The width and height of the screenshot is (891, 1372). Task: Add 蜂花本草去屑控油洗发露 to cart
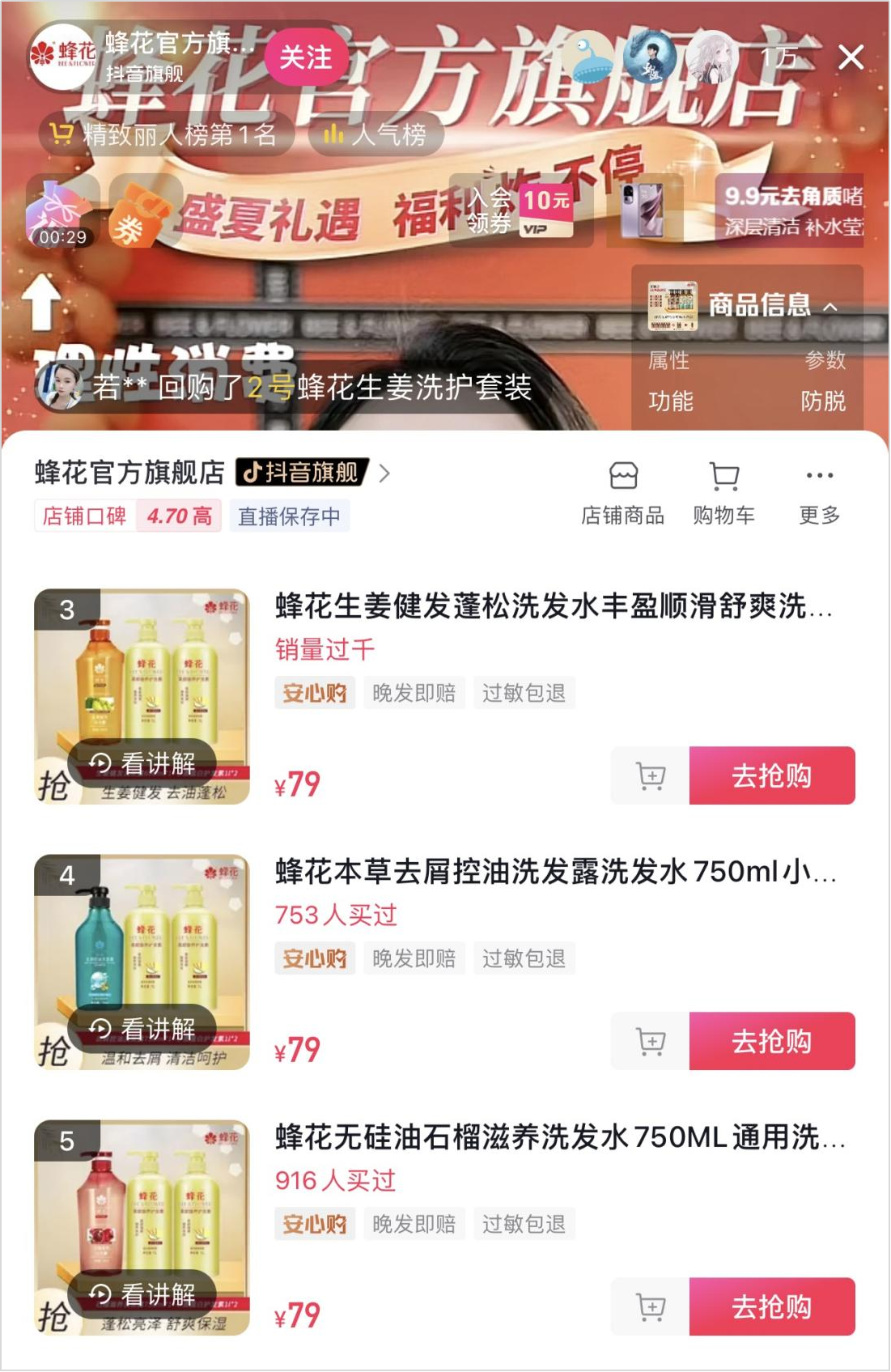[651, 1041]
